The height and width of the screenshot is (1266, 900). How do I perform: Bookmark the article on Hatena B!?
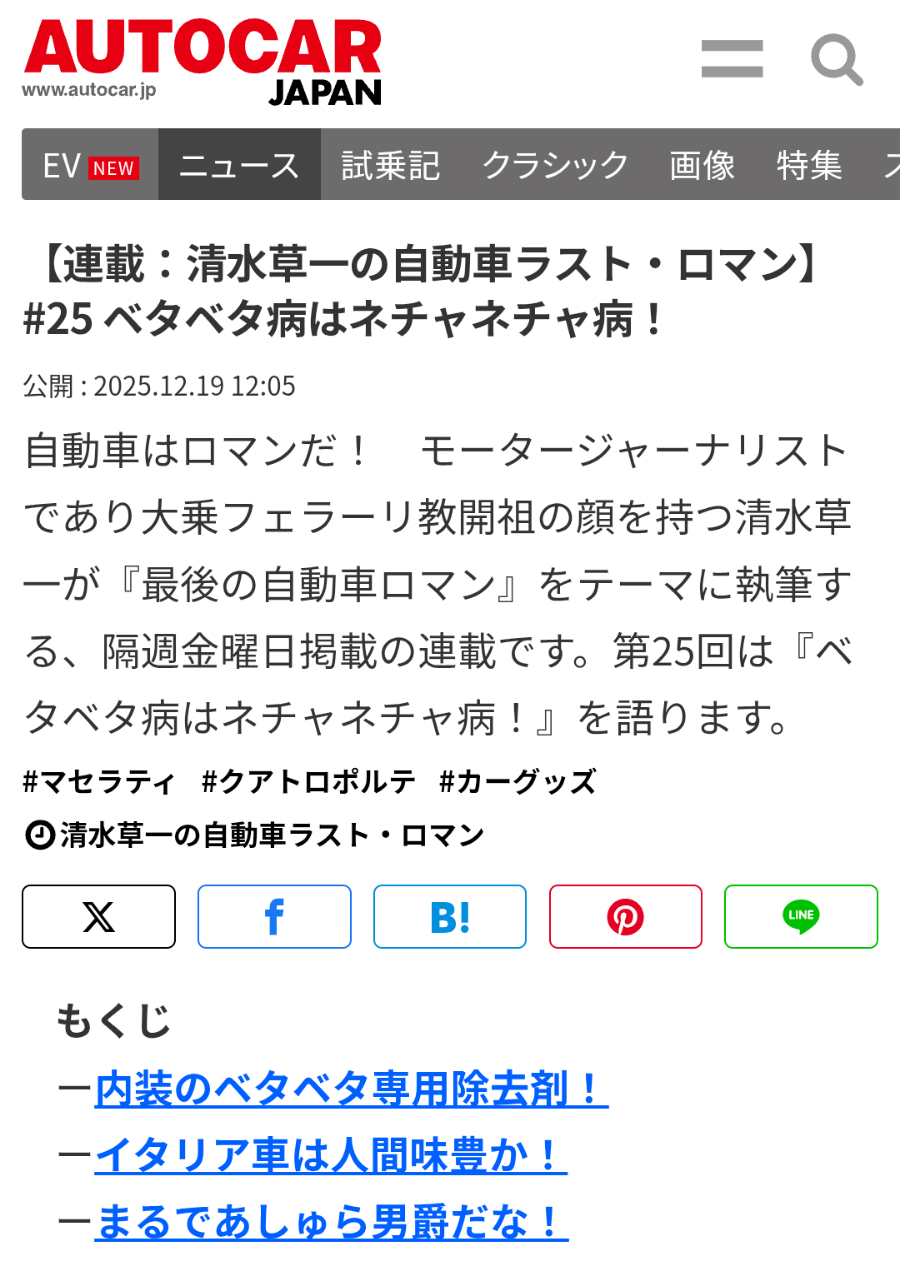click(x=450, y=916)
